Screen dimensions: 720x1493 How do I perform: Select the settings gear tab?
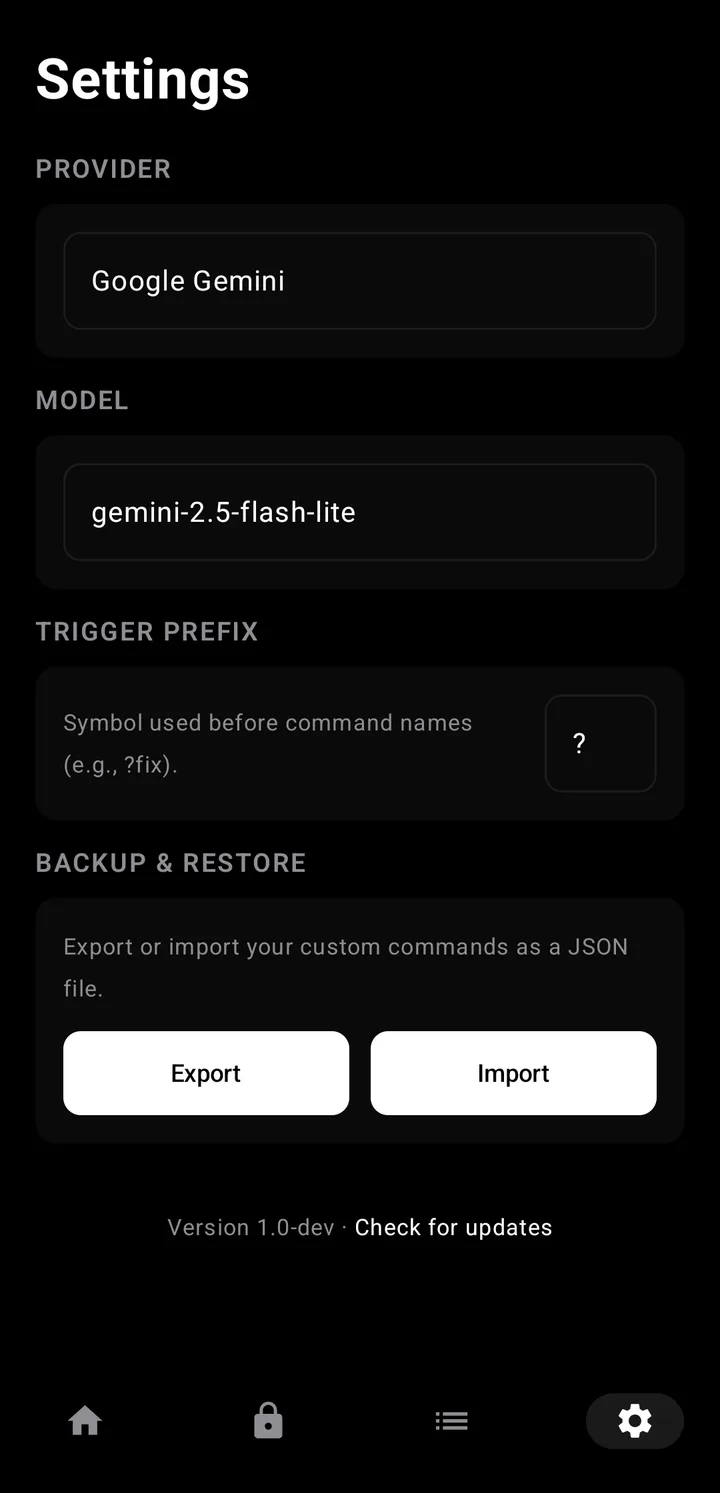point(635,1421)
